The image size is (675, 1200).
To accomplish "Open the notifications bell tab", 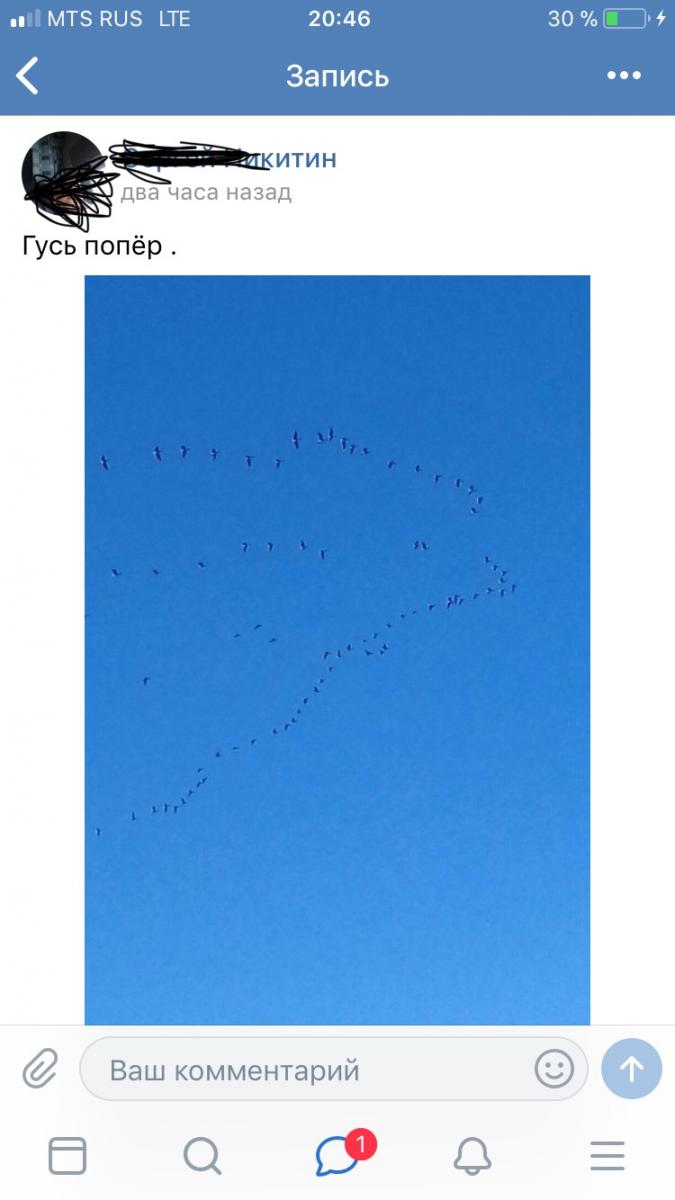I will tap(472, 1156).
